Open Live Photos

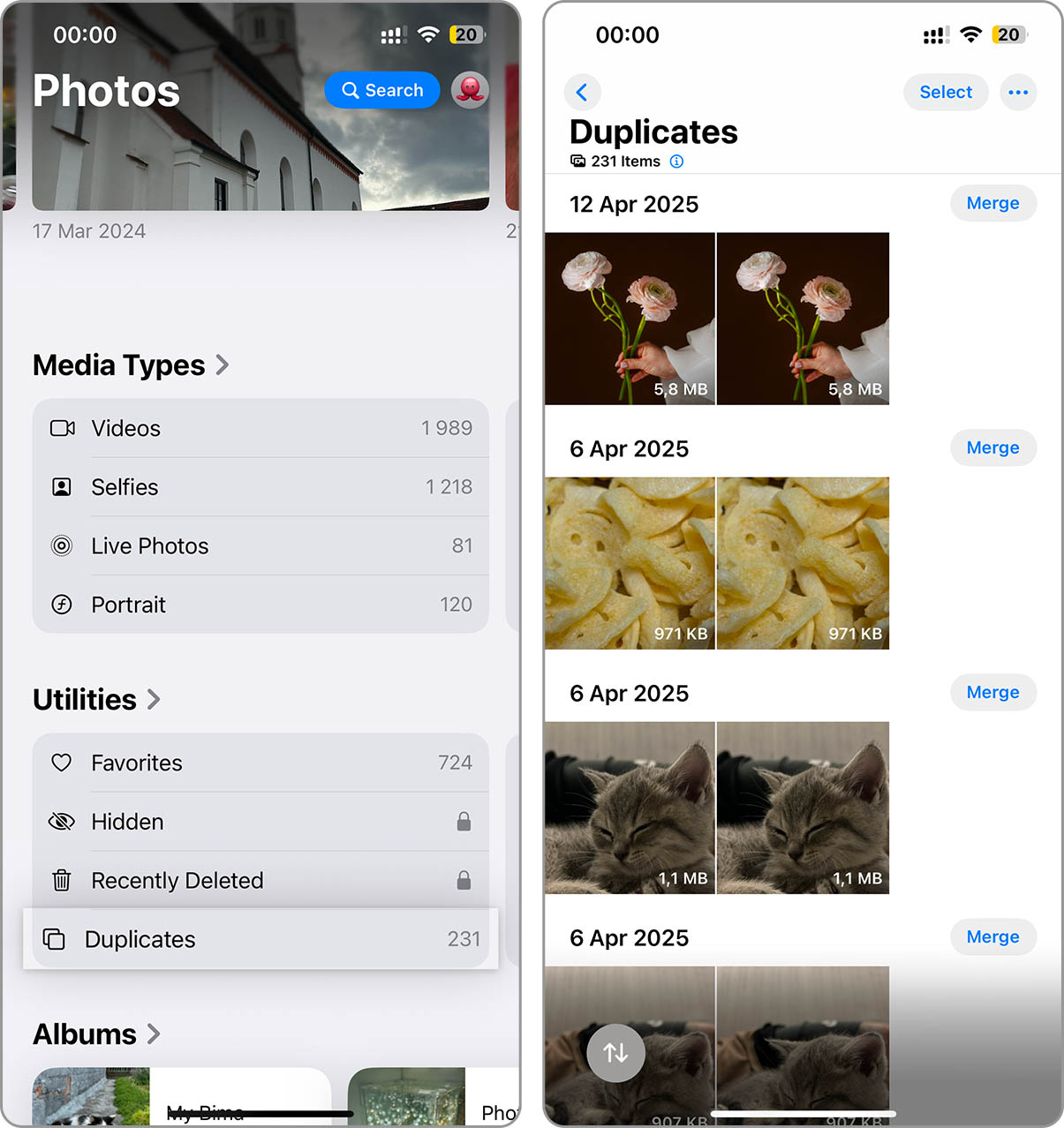[260, 546]
